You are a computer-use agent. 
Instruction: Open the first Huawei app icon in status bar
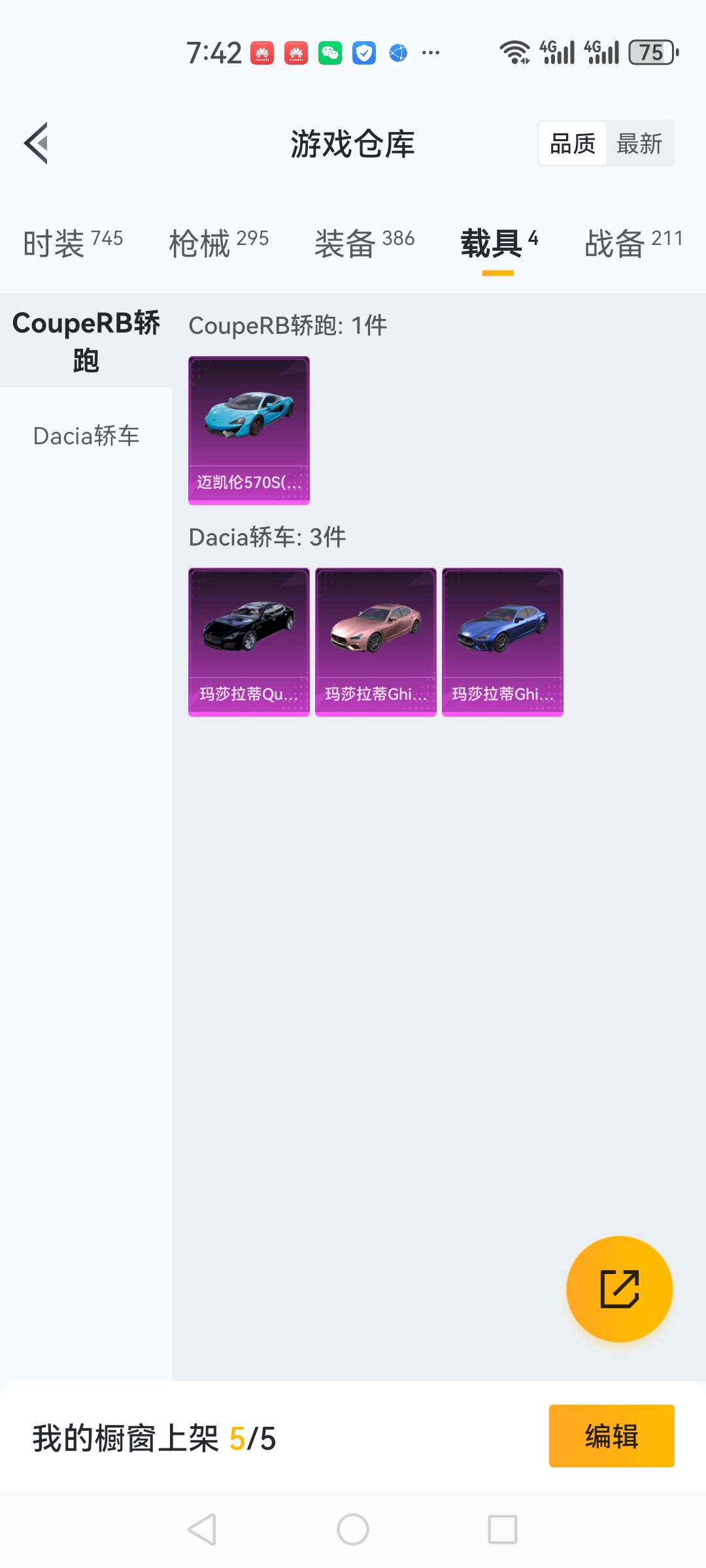click(x=261, y=52)
